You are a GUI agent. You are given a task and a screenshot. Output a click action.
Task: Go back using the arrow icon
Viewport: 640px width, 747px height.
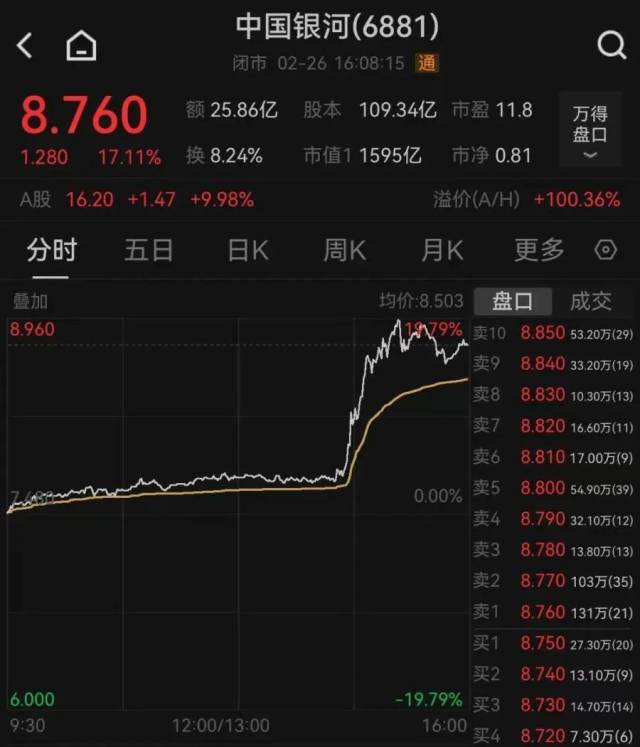point(25,46)
